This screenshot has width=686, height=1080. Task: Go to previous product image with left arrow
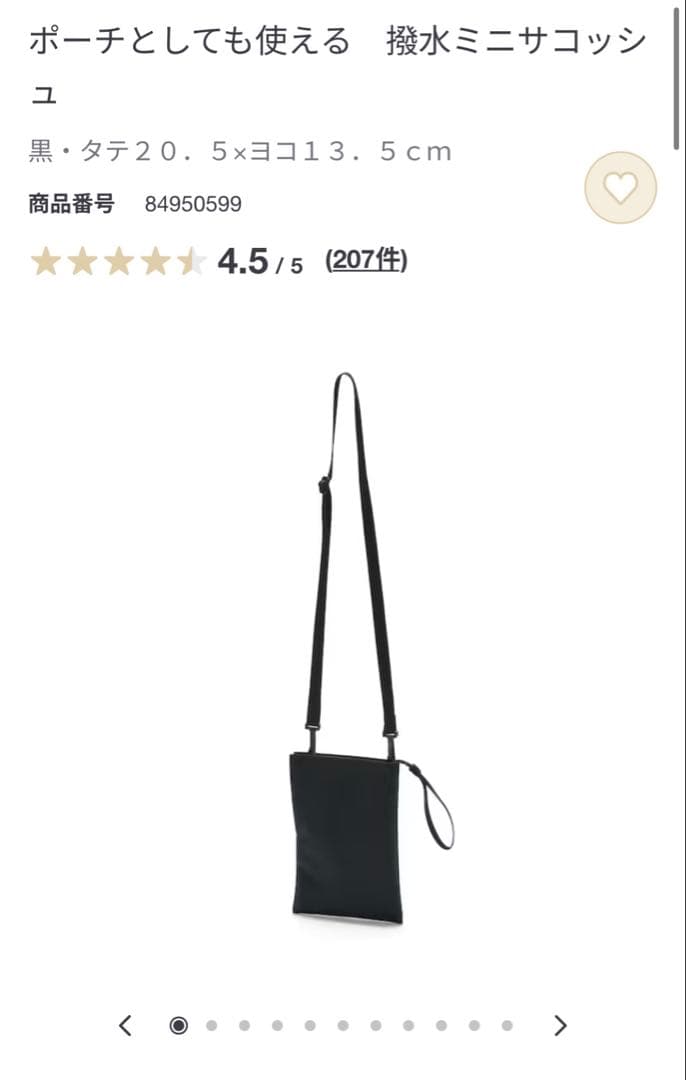[x=125, y=1025]
